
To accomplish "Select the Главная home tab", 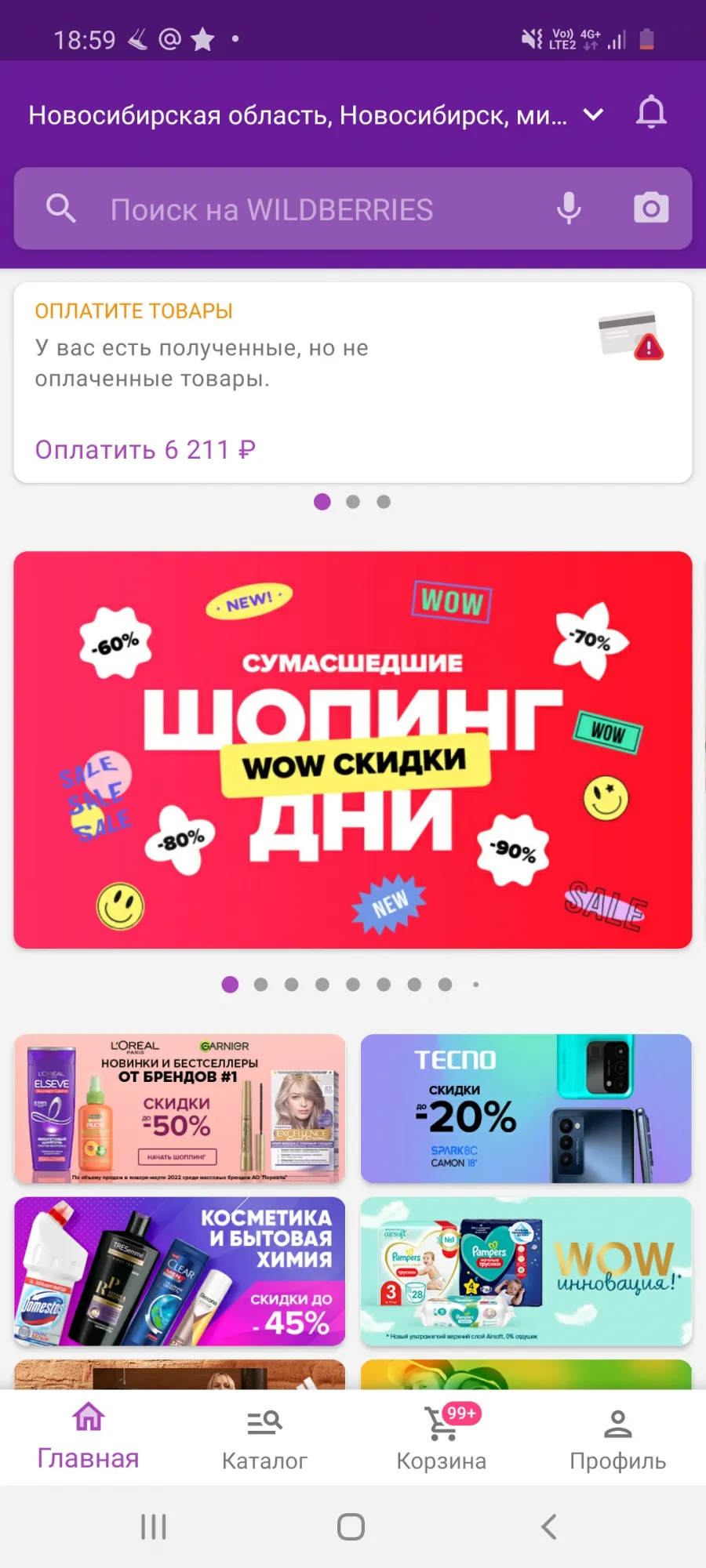I will 89,1437.
